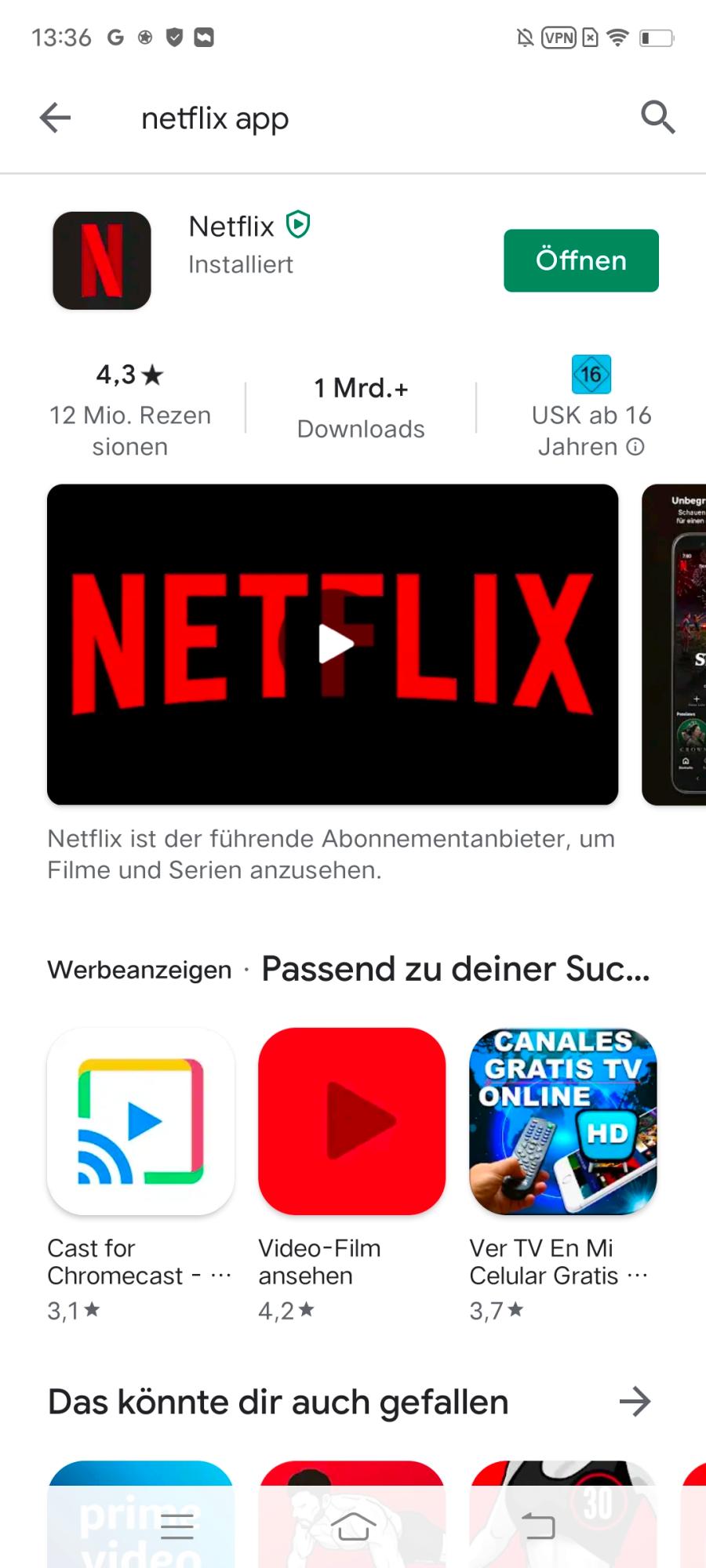Image resolution: width=706 pixels, height=1568 pixels.
Task: Open the Netflix phone screenshot preview
Action: click(x=675, y=644)
